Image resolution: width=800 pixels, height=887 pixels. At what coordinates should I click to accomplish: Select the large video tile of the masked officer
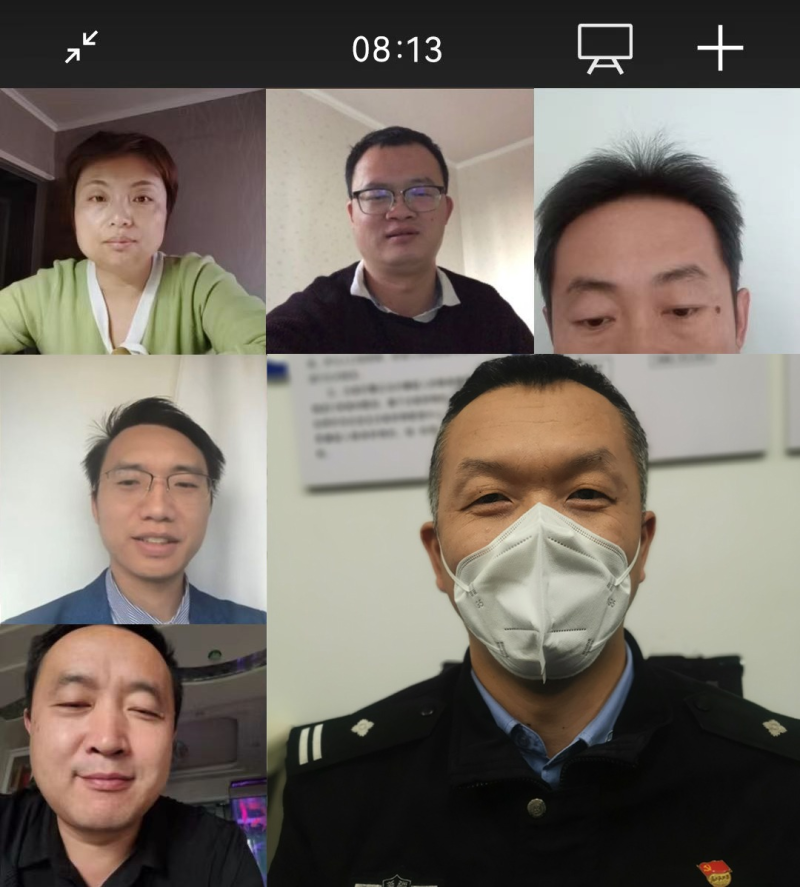pos(534,620)
